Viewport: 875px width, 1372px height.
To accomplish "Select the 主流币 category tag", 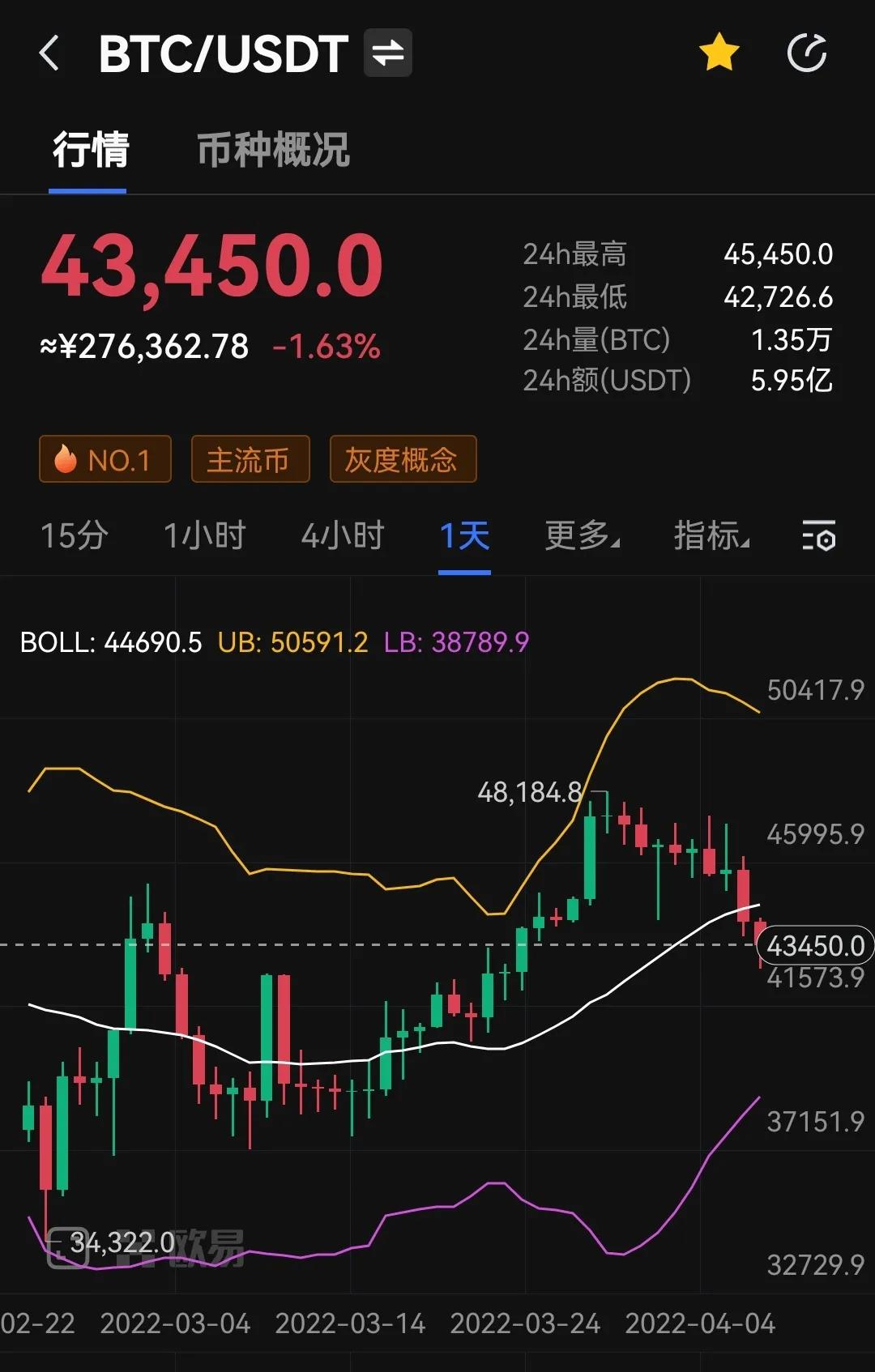I will click(x=250, y=459).
